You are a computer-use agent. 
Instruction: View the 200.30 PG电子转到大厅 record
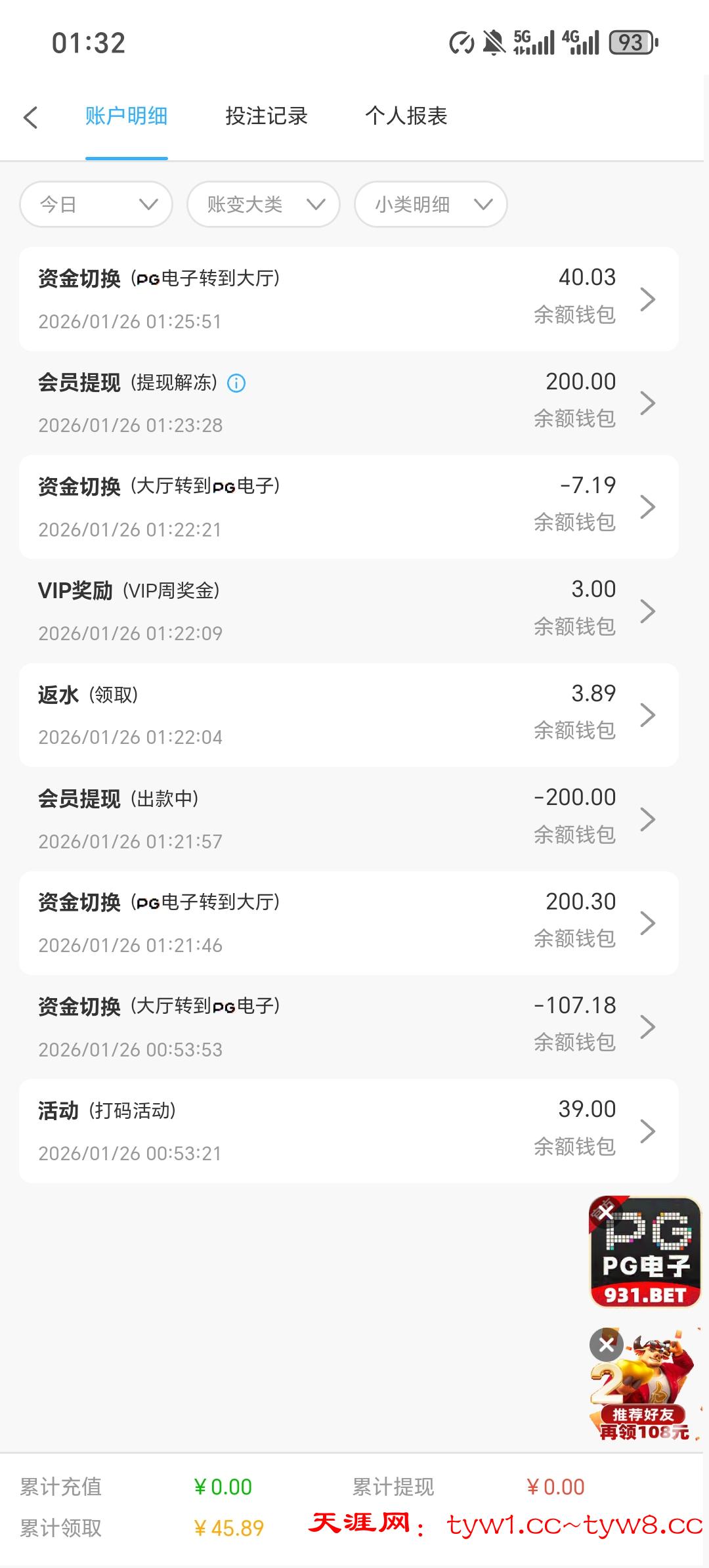[348, 923]
